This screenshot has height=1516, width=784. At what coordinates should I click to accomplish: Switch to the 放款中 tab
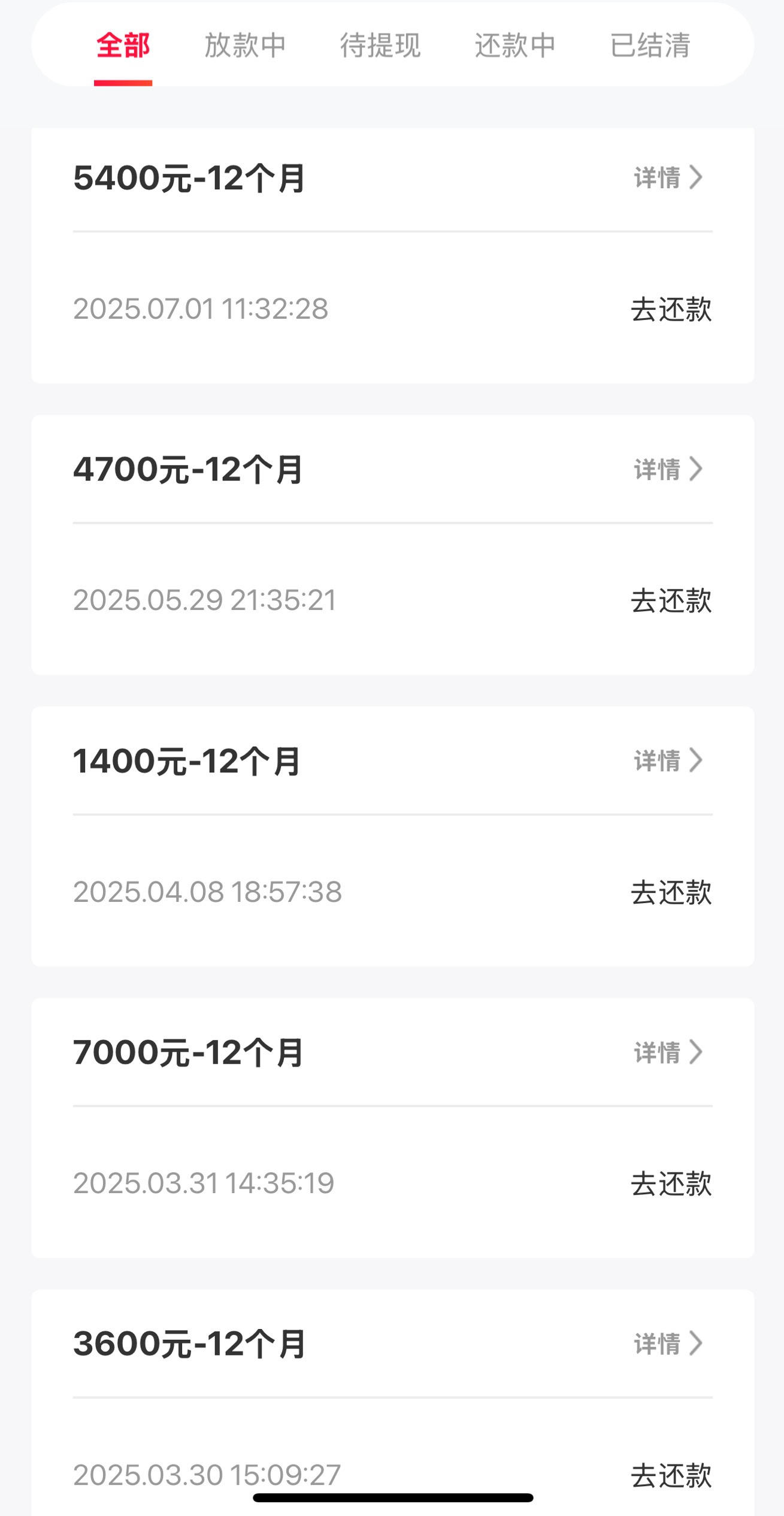point(245,46)
